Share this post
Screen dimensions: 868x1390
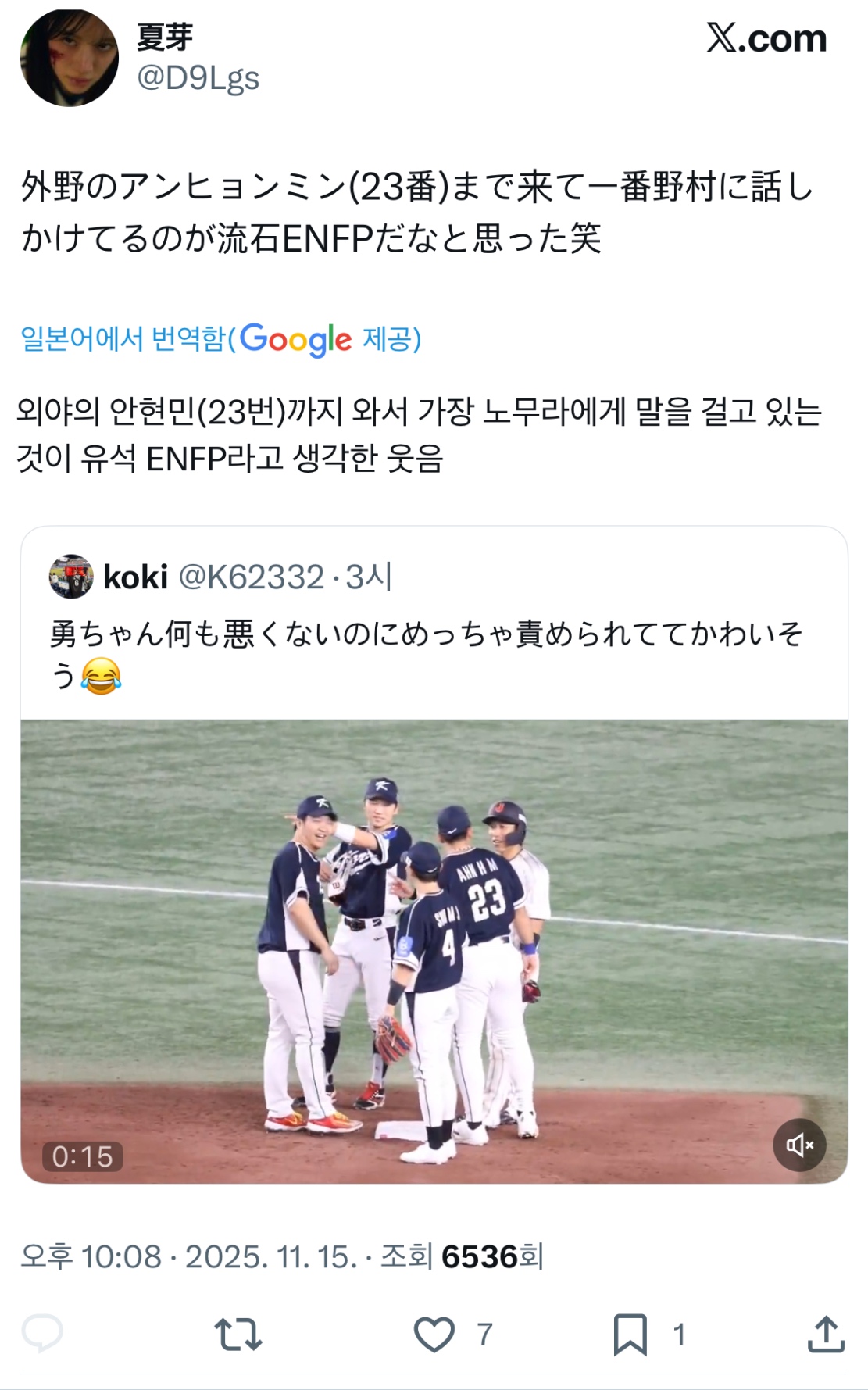tap(826, 1334)
